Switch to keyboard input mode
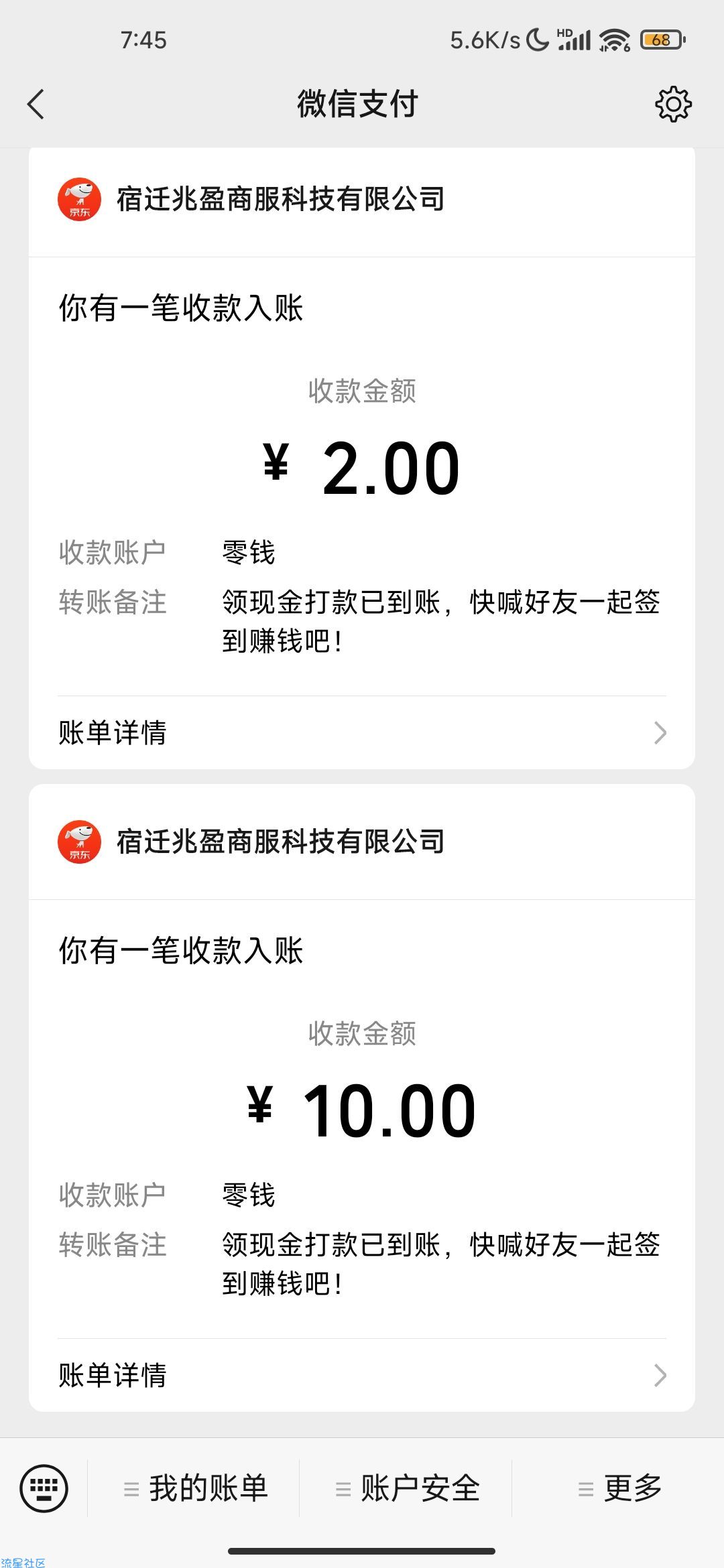 coord(44,1489)
